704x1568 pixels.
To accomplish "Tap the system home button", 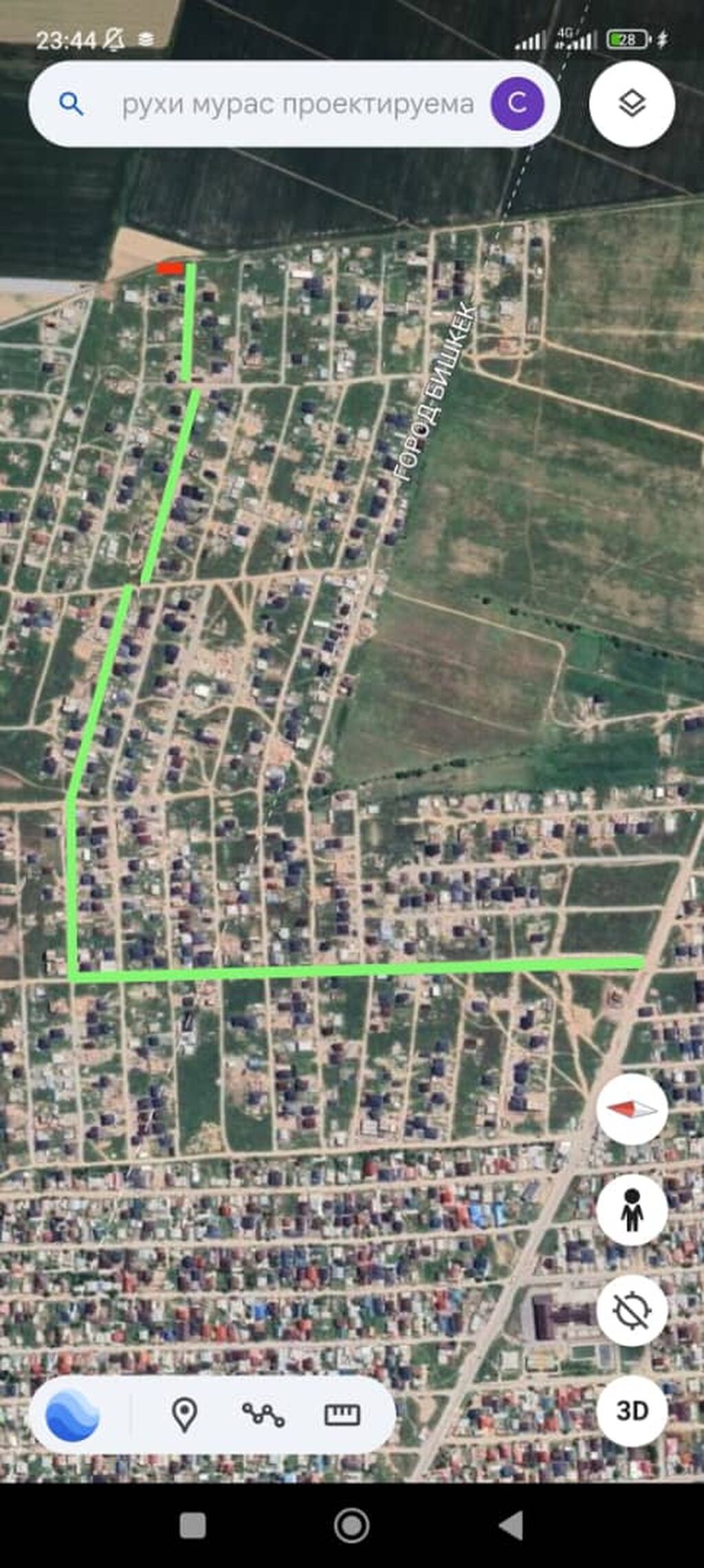I will click(351, 1525).
